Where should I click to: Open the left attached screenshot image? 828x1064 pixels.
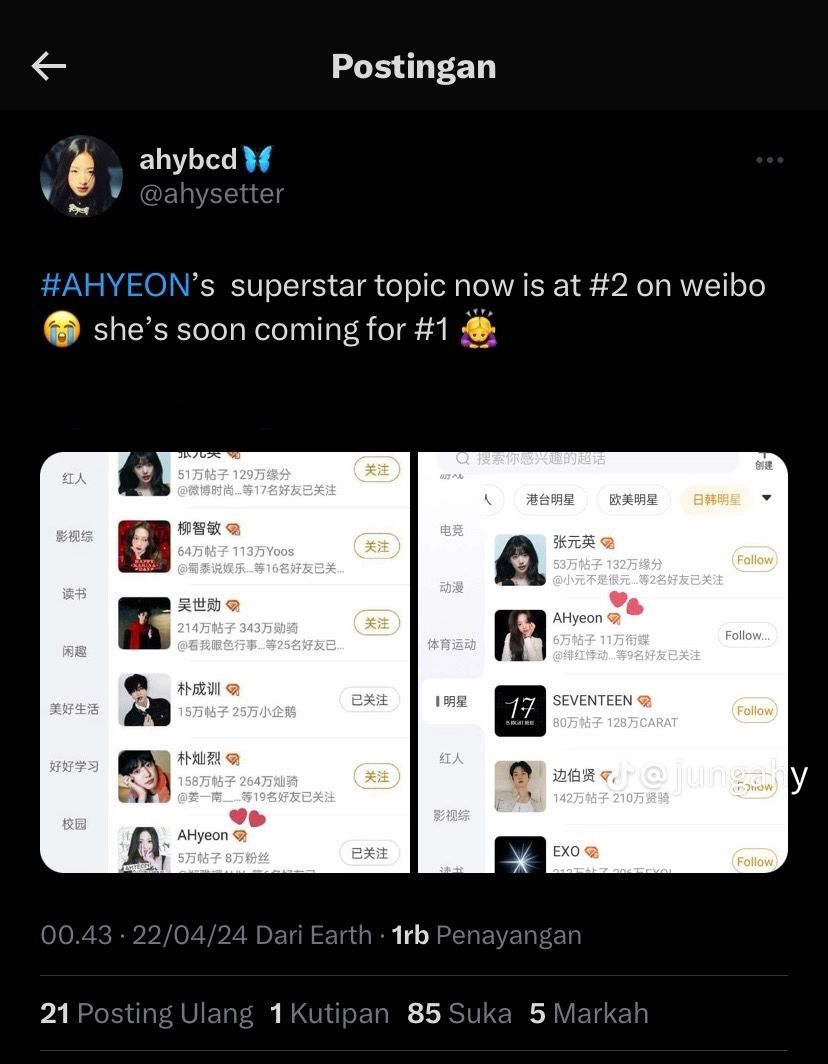click(225, 662)
